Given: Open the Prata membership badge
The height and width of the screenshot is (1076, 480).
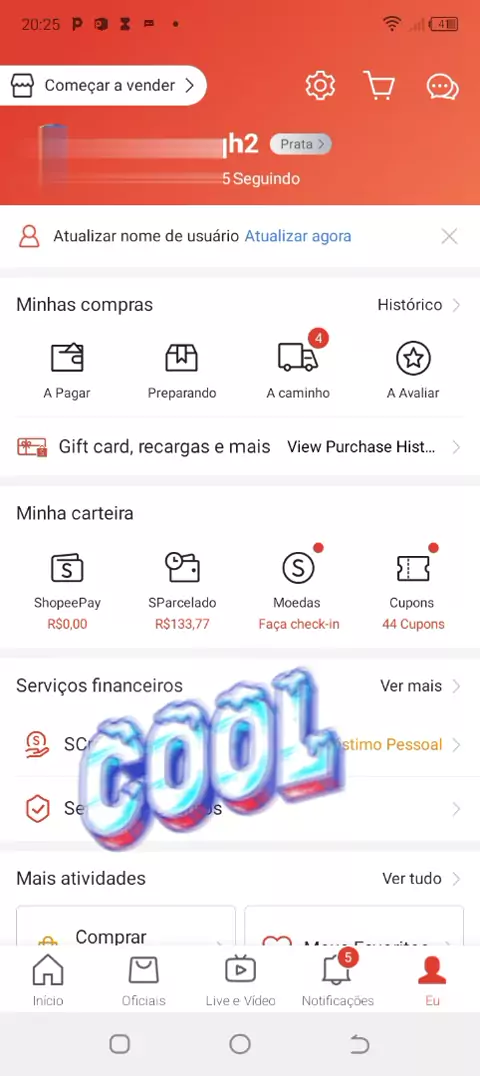Looking at the screenshot, I should pos(301,144).
